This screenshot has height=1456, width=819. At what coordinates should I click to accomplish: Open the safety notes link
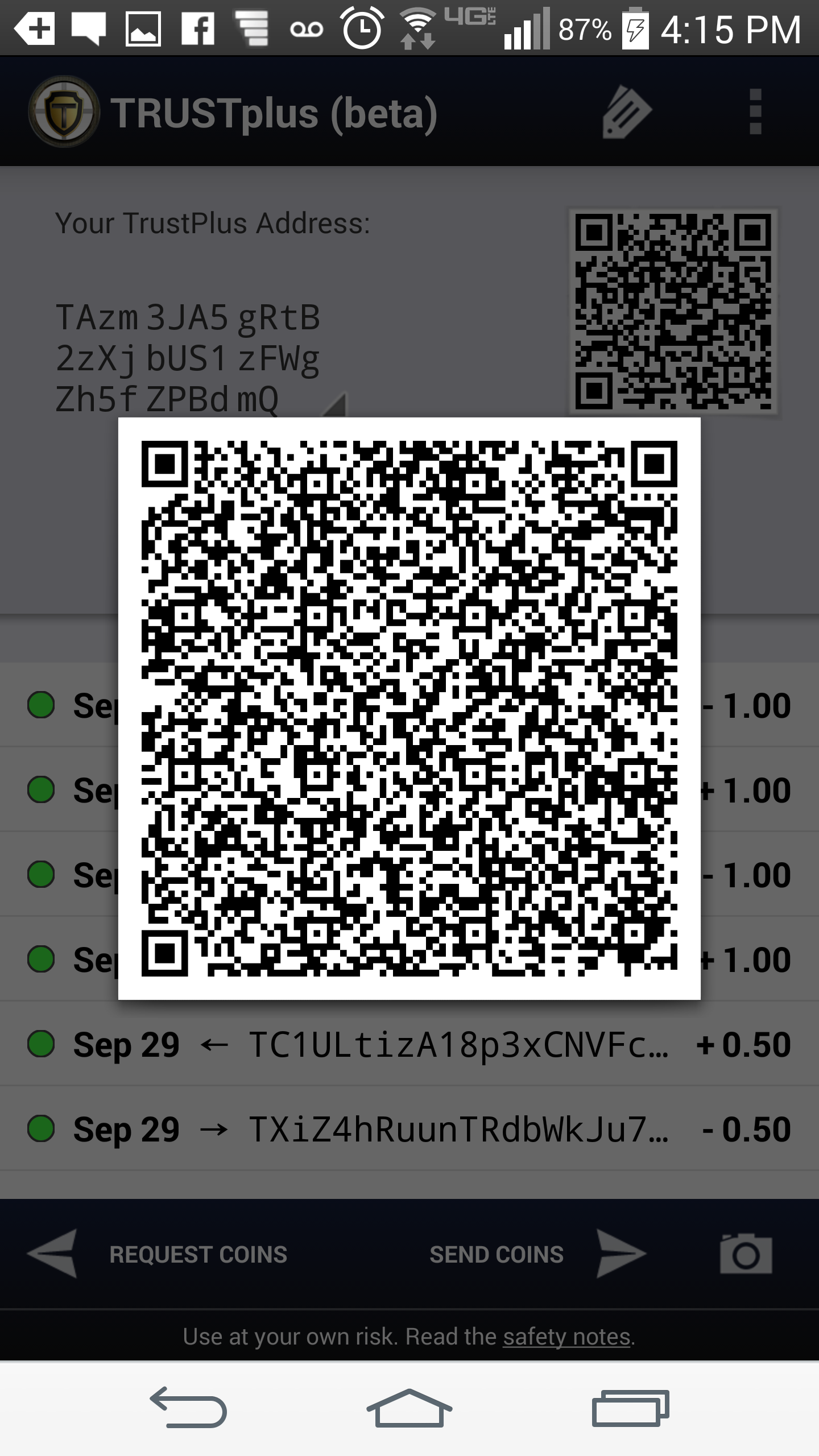[x=566, y=1337]
